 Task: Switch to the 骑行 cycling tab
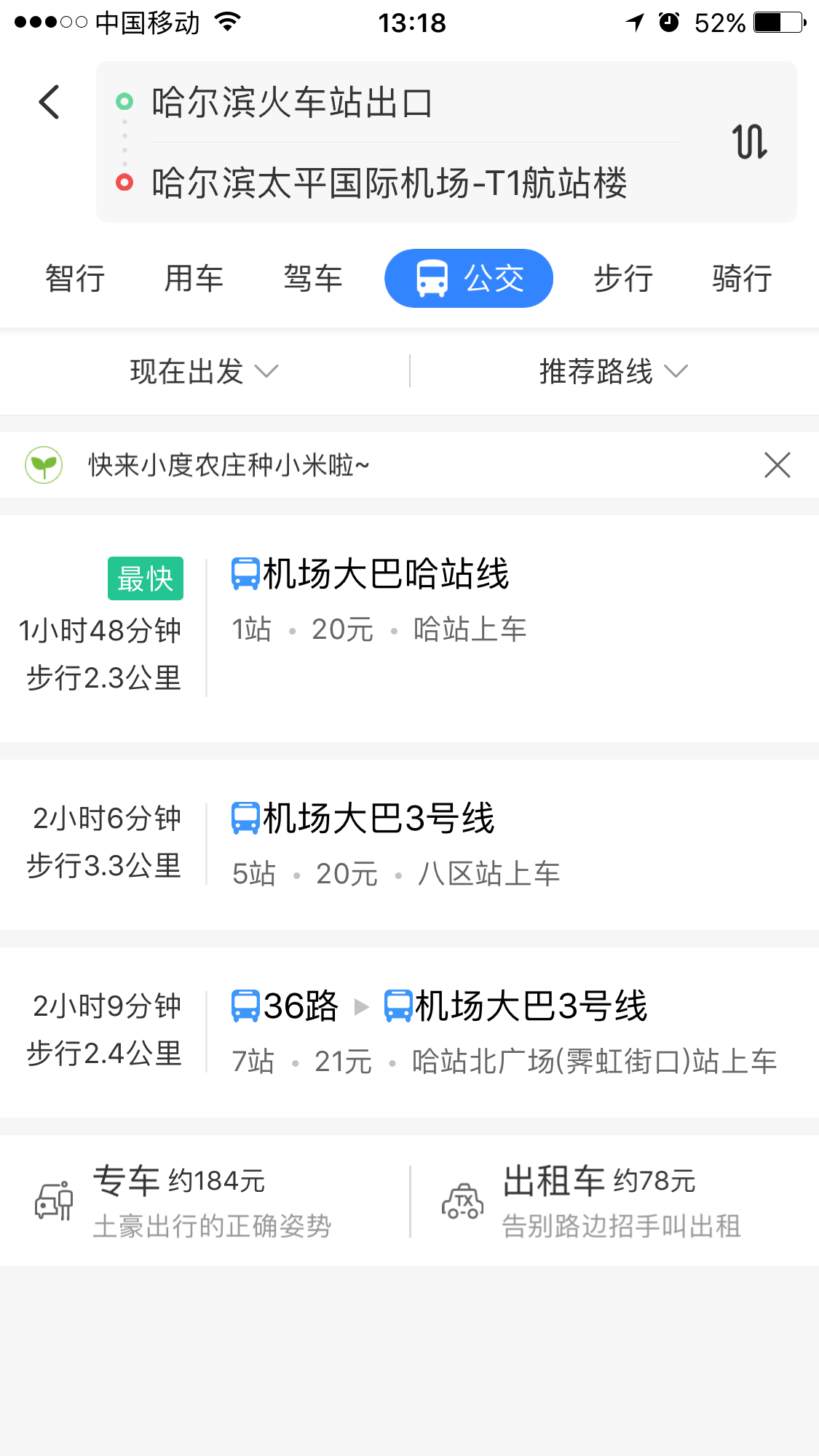point(742,279)
